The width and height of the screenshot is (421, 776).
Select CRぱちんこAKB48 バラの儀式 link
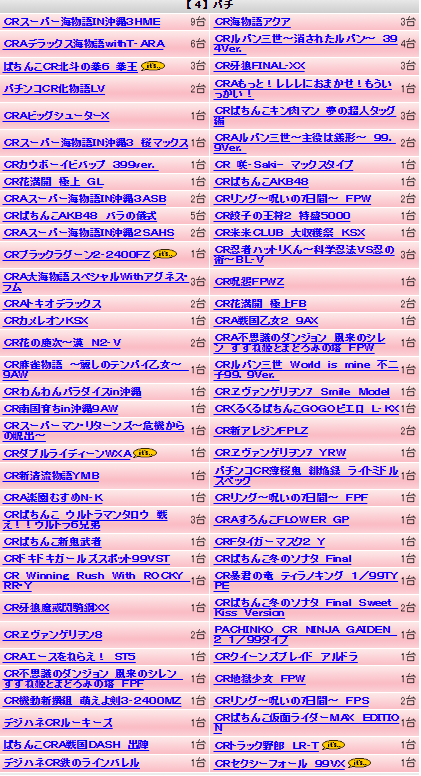click(x=80, y=216)
